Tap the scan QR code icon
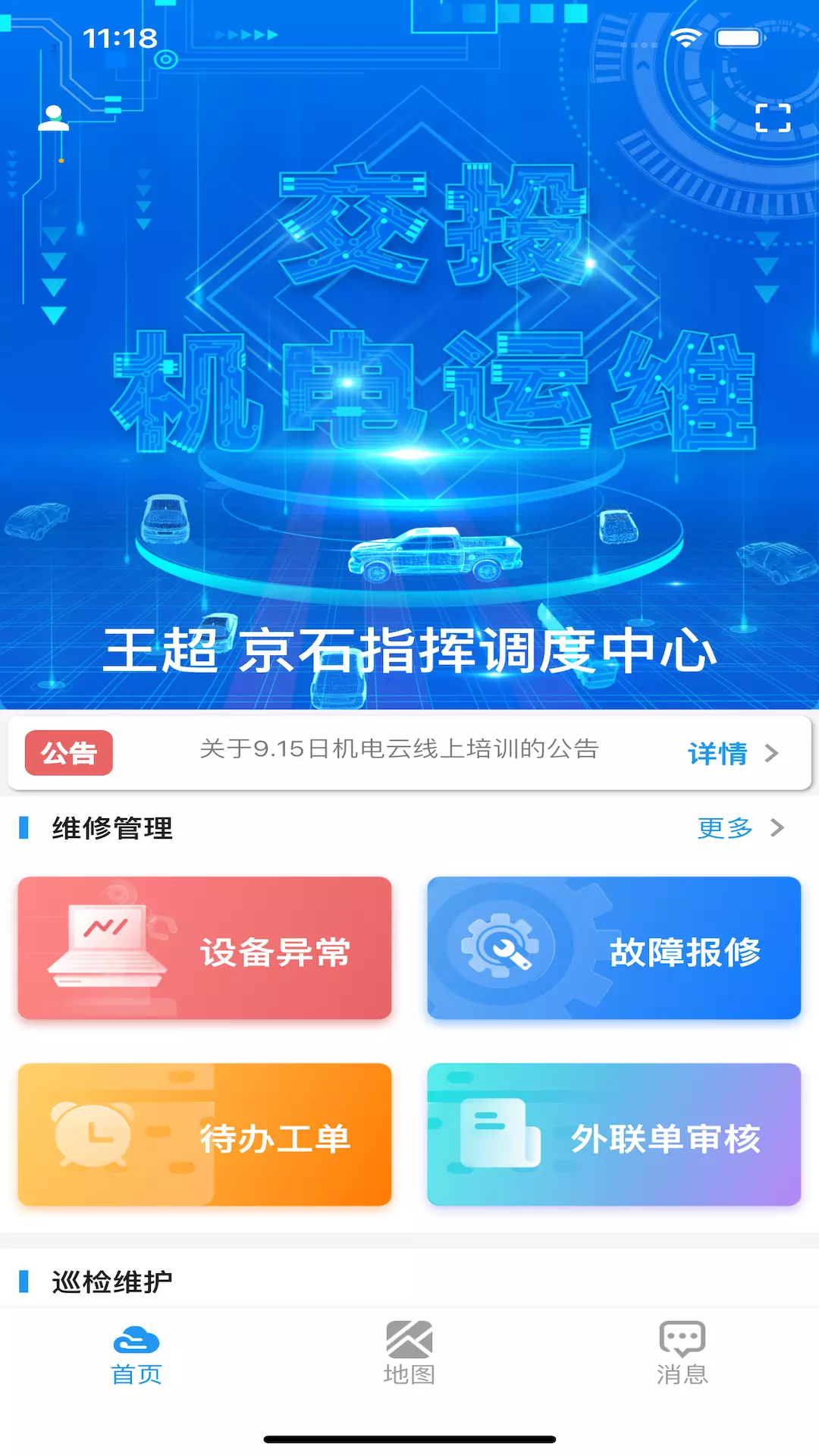Viewport: 819px width, 1456px height. tap(773, 118)
